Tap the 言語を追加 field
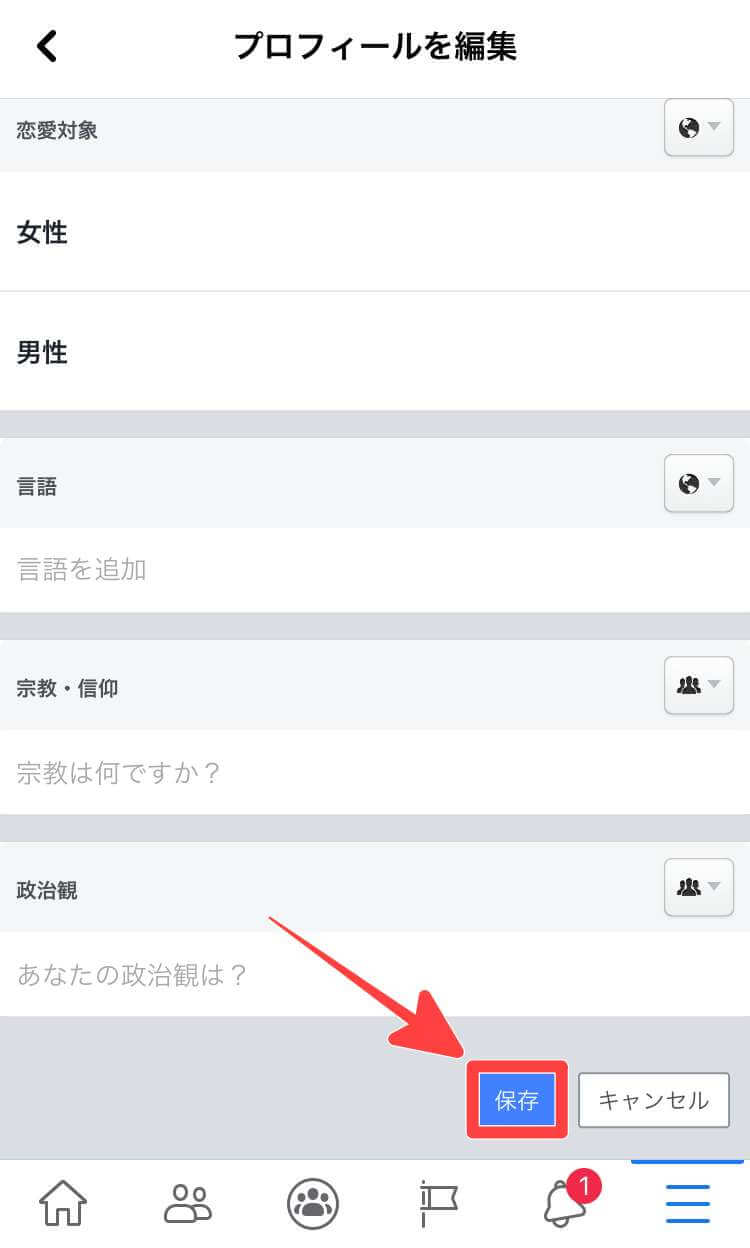This screenshot has height=1248, width=750. point(374,570)
